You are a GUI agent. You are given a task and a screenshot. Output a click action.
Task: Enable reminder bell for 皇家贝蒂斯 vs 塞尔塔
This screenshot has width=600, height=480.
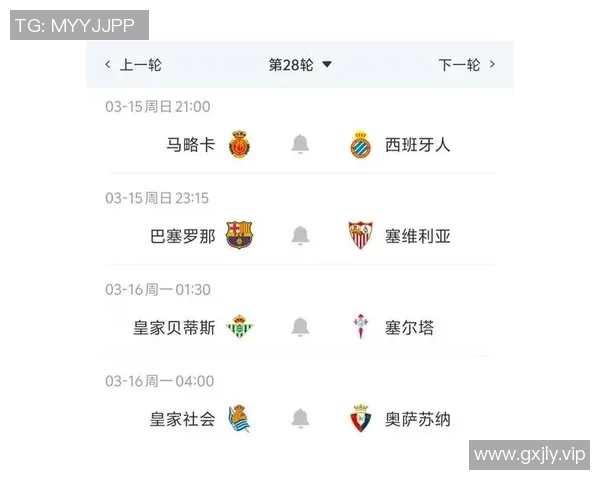[x=300, y=327]
